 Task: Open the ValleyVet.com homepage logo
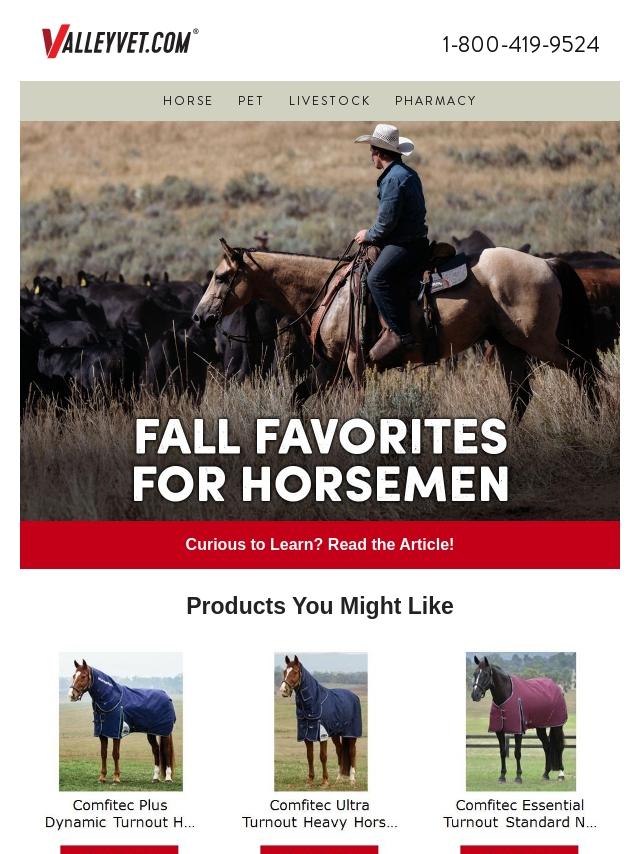[x=120, y=42]
